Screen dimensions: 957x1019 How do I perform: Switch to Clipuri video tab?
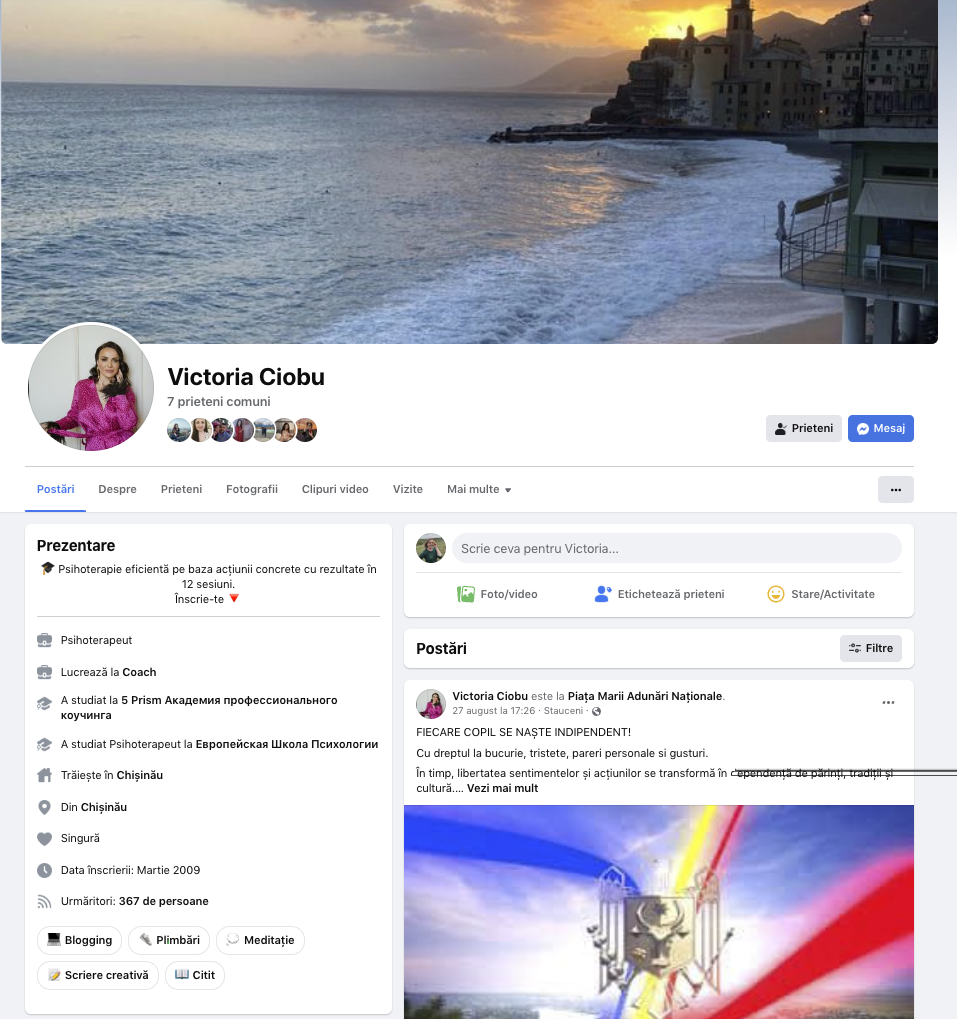pos(335,489)
